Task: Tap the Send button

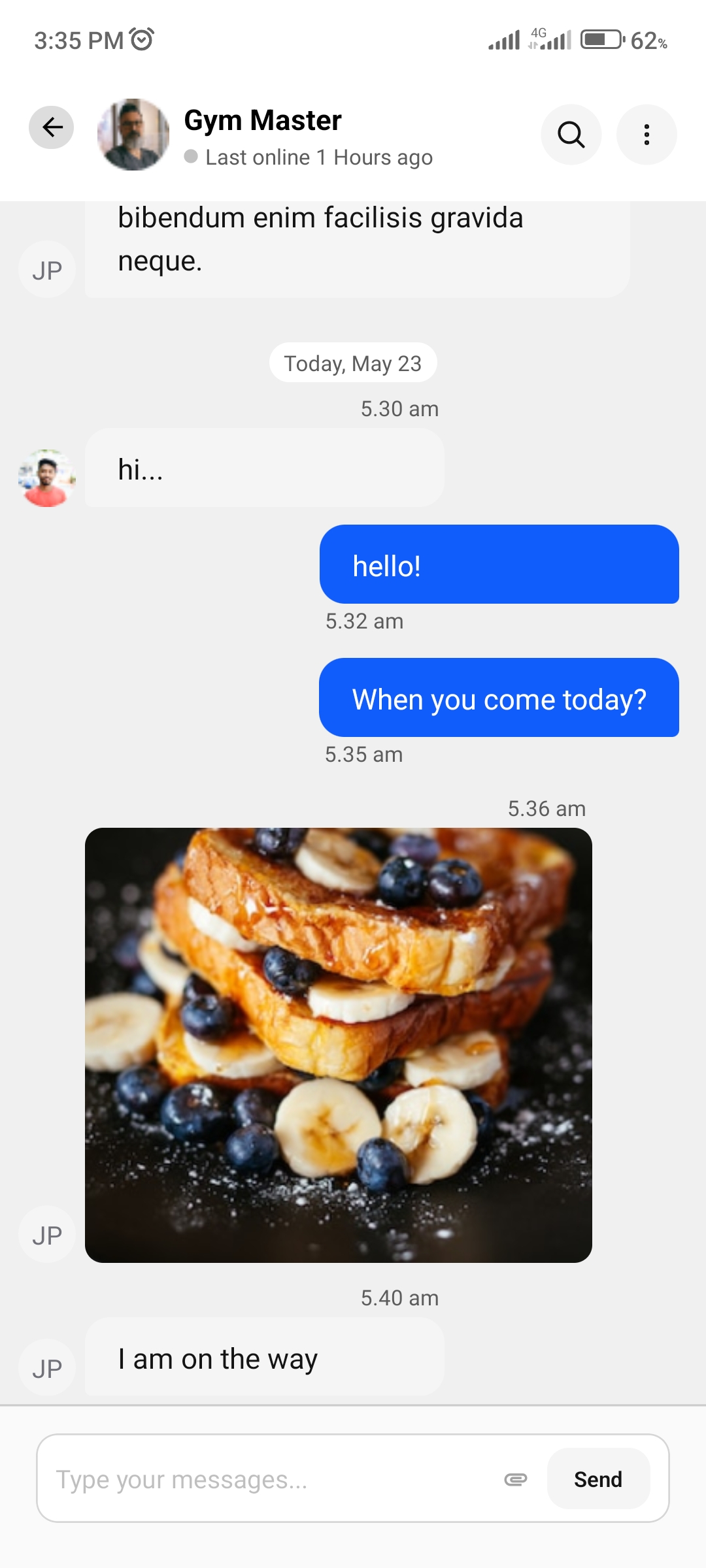Action: click(598, 1479)
